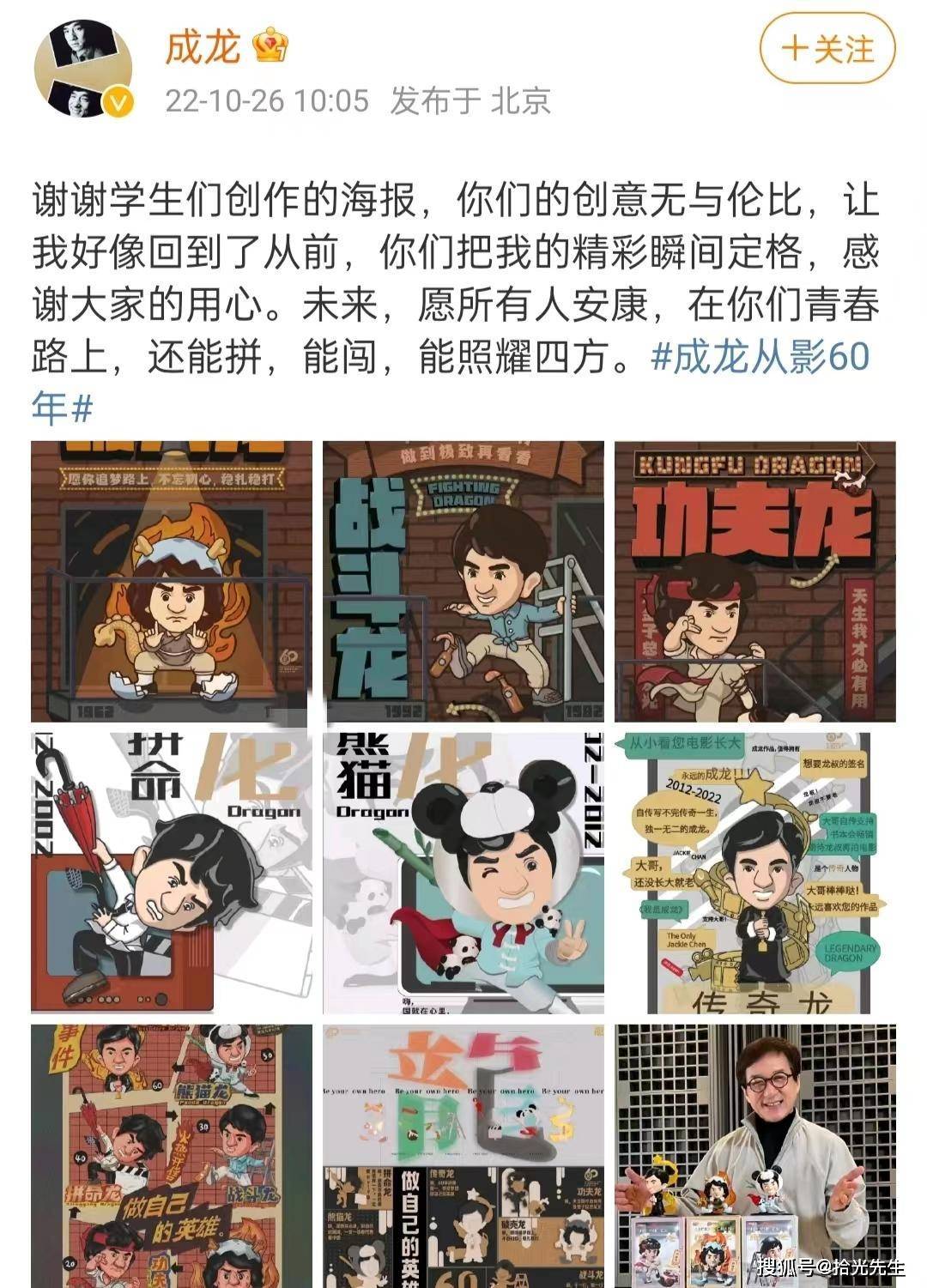Screen dimensions: 927x1288
Task: View the Be your own hero poster
Action: (x=463, y=1155)
